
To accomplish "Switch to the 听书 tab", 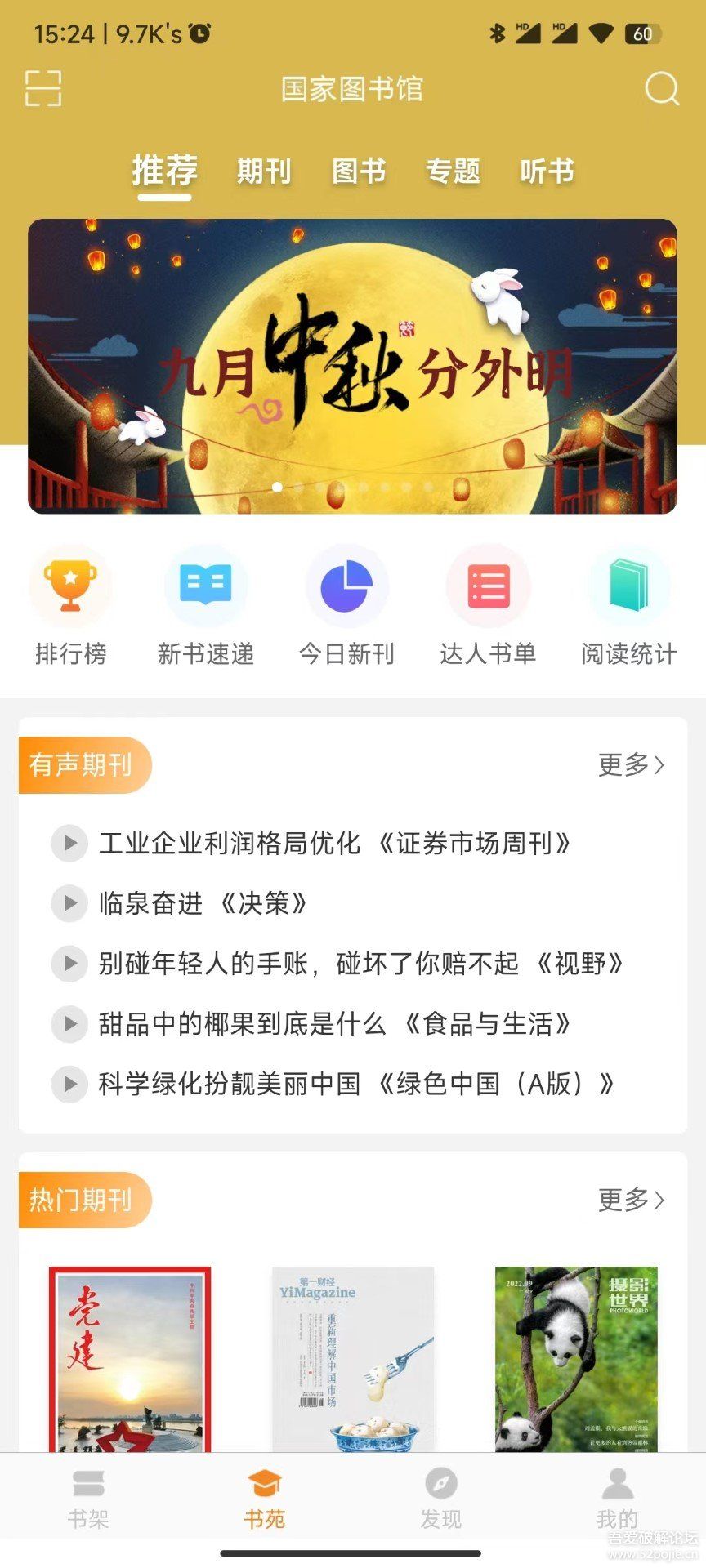I will [547, 171].
